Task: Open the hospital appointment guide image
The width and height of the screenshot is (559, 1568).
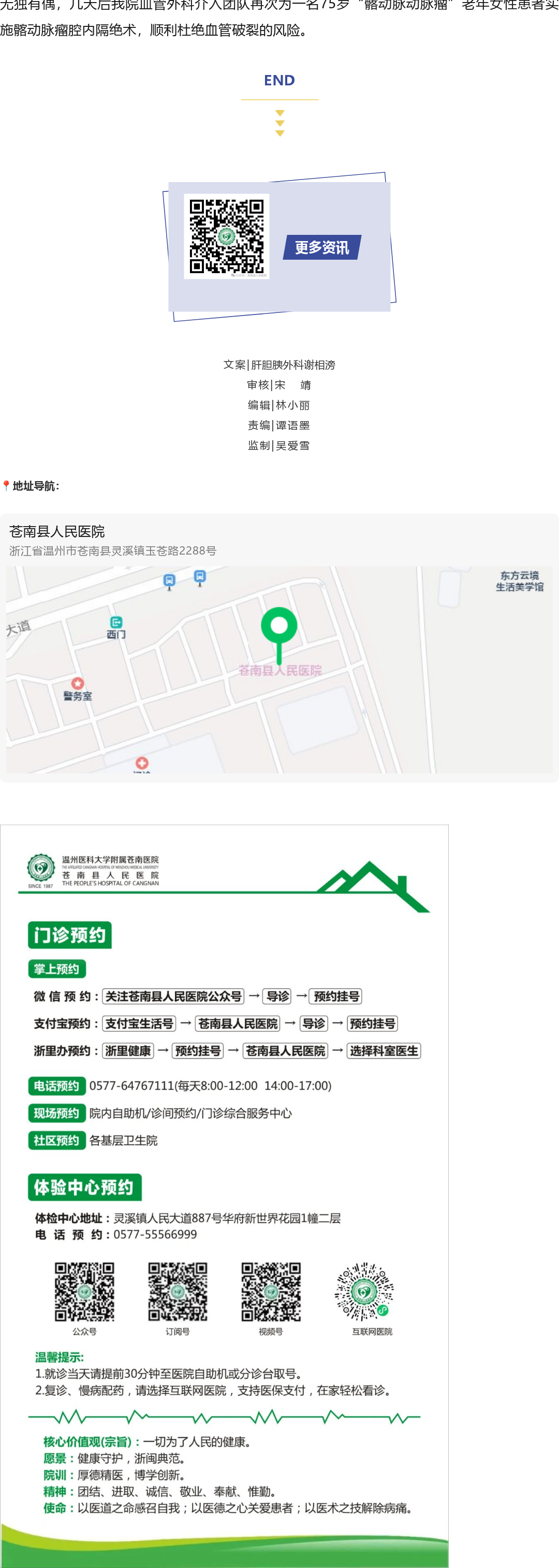Action: (x=224, y=1193)
